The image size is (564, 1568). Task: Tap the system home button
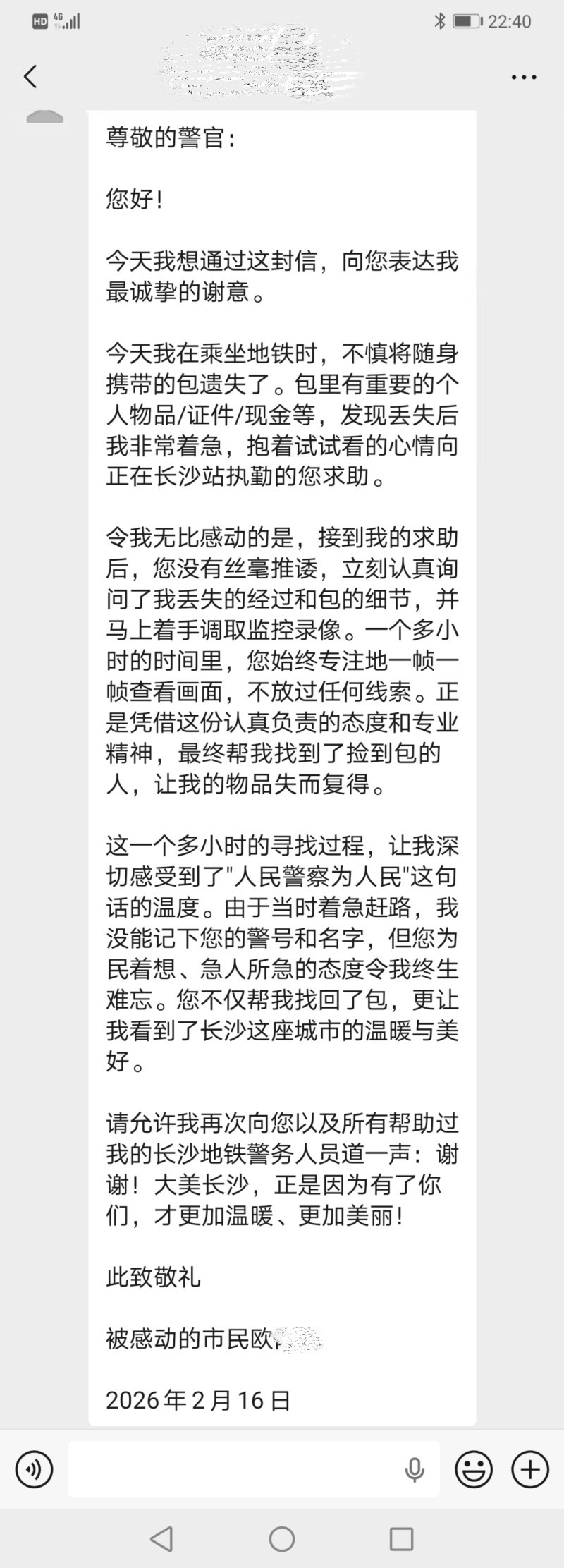(282, 1538)
